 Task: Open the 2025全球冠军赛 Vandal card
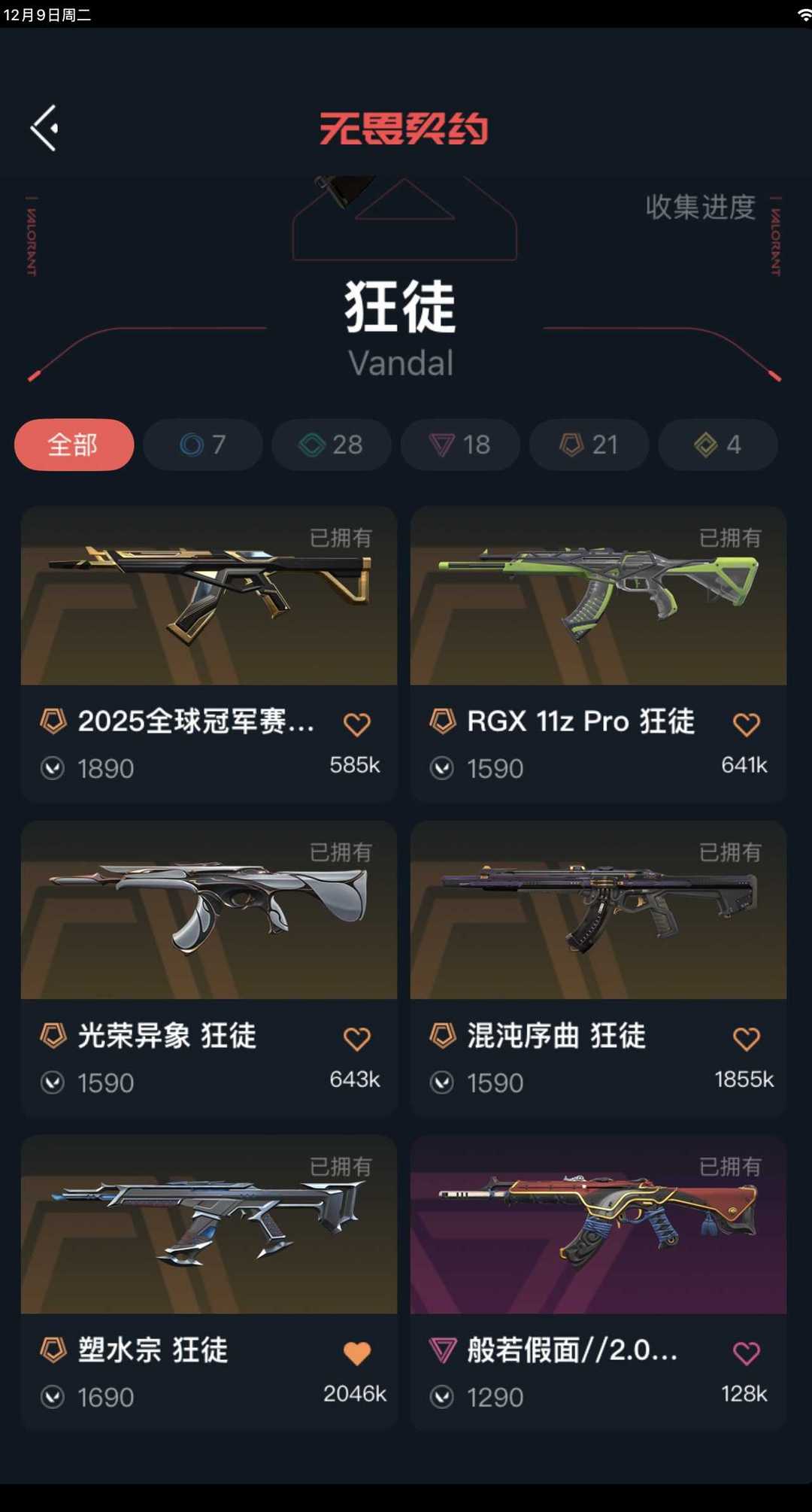[x=208, y=598]
